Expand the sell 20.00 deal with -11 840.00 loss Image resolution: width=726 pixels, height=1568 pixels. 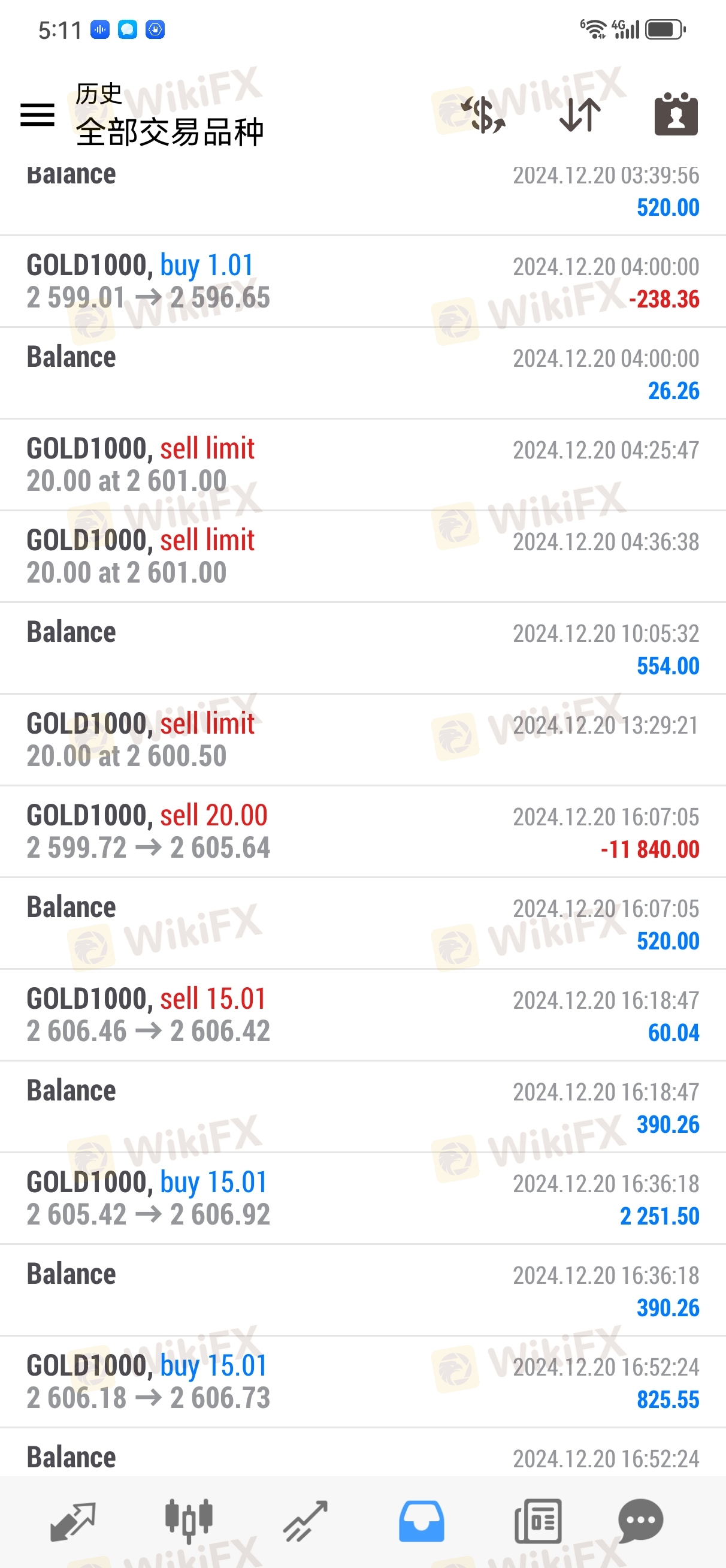(x=362, y=831)
